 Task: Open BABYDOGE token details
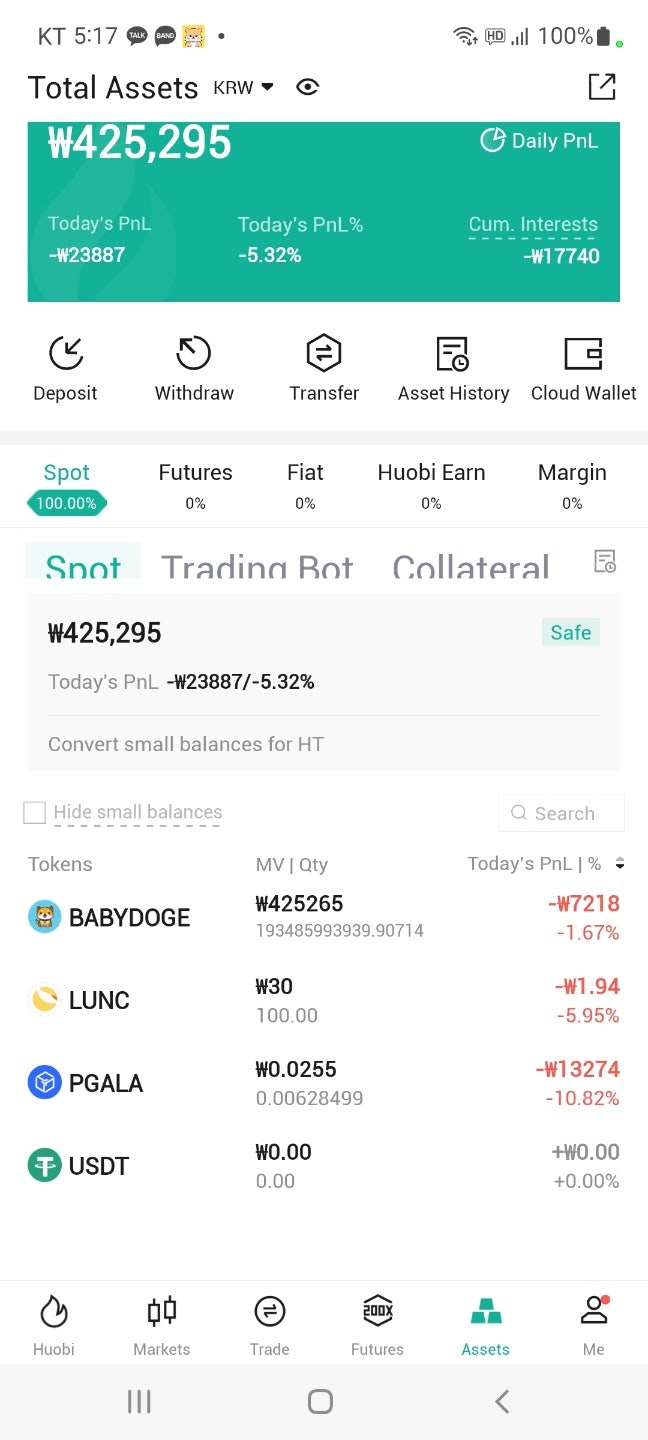point(129,917)
